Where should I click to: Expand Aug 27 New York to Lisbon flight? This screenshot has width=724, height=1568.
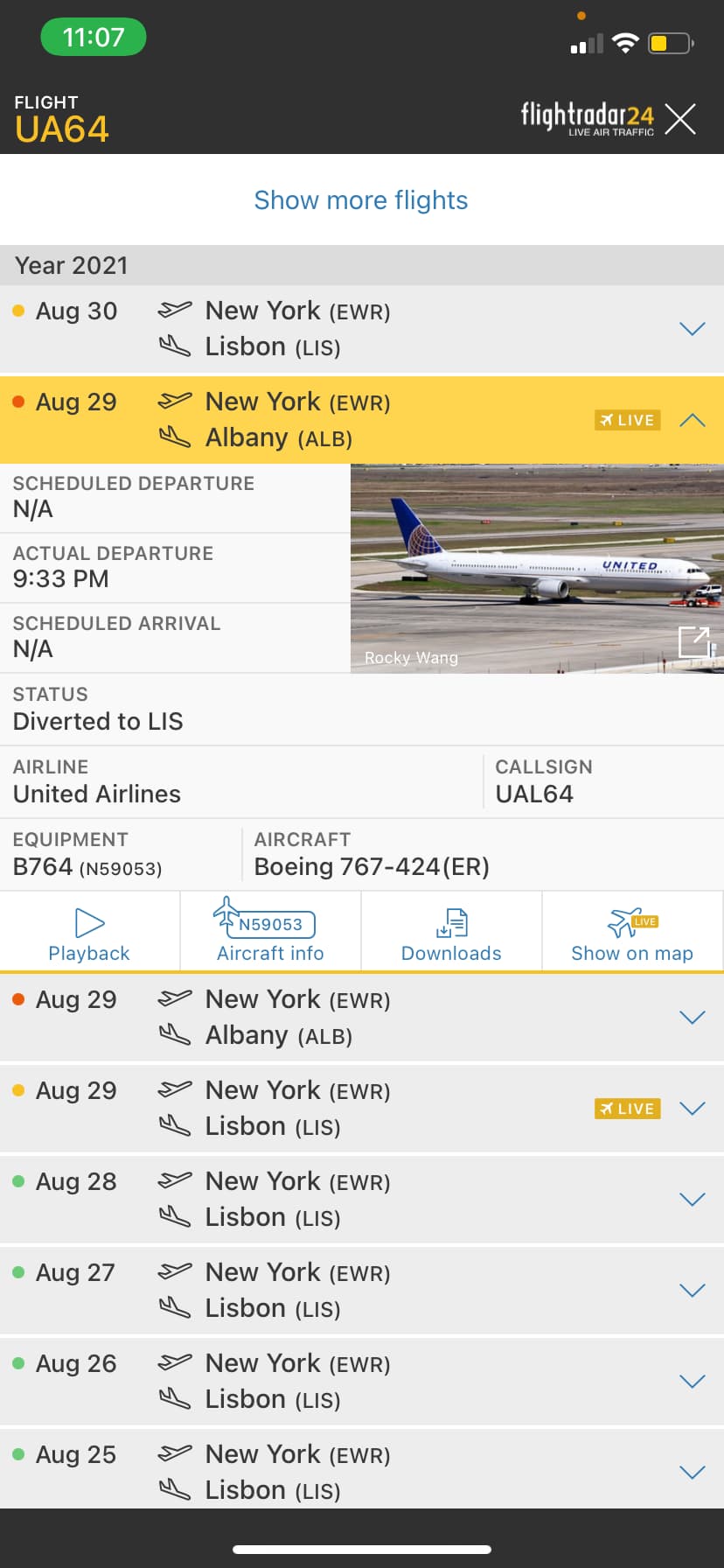[692, 1291]
